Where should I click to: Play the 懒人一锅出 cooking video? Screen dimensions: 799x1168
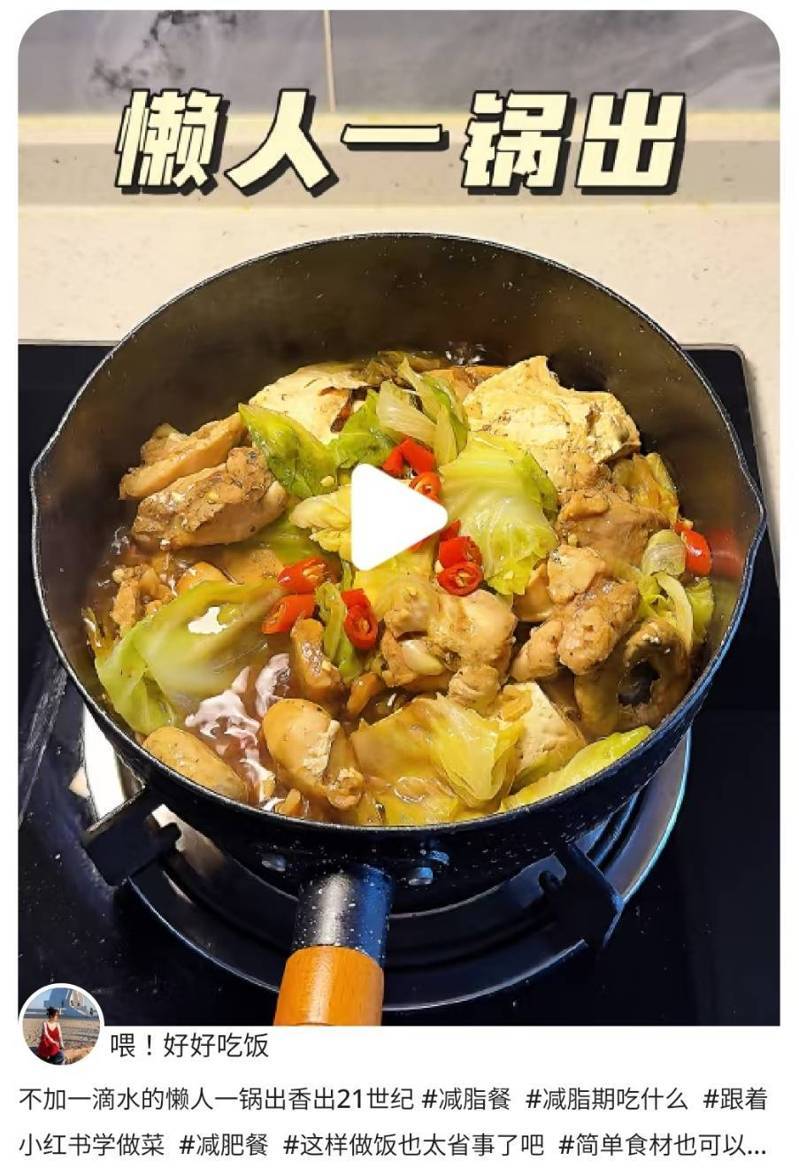point(397,517)
